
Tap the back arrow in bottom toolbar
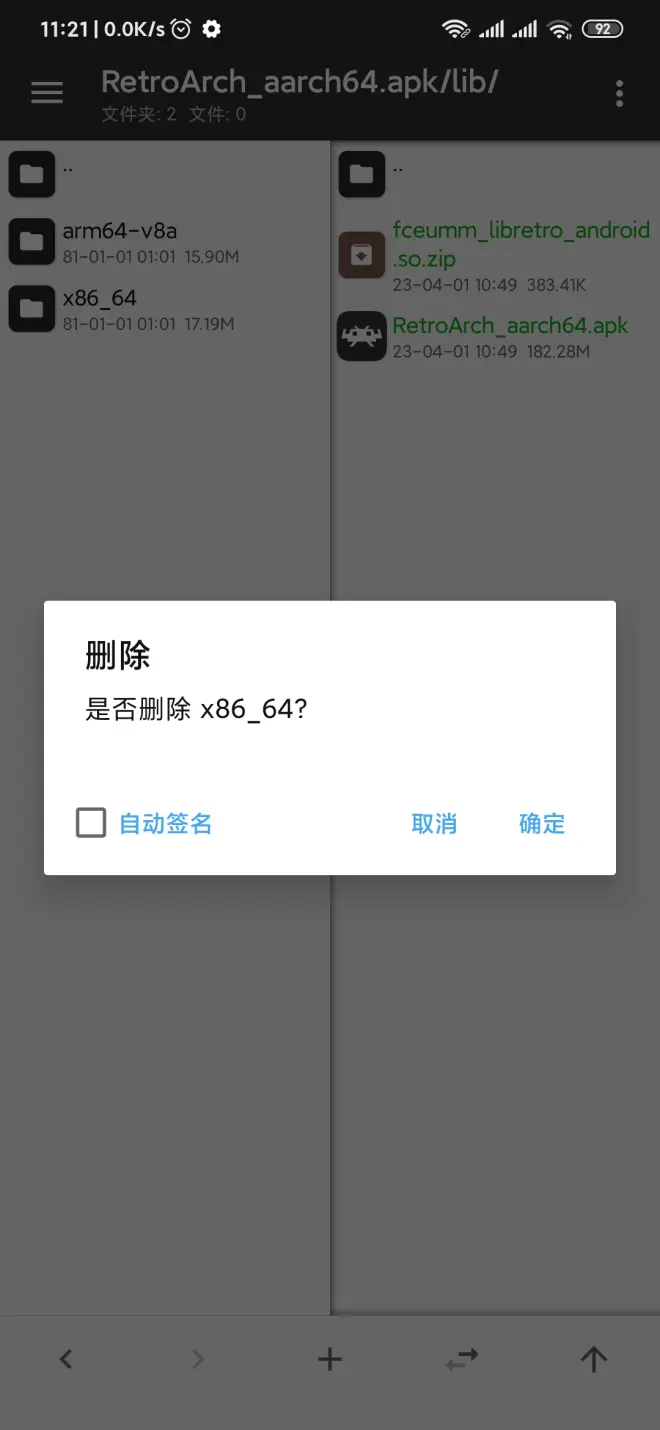click(66, 1359)
